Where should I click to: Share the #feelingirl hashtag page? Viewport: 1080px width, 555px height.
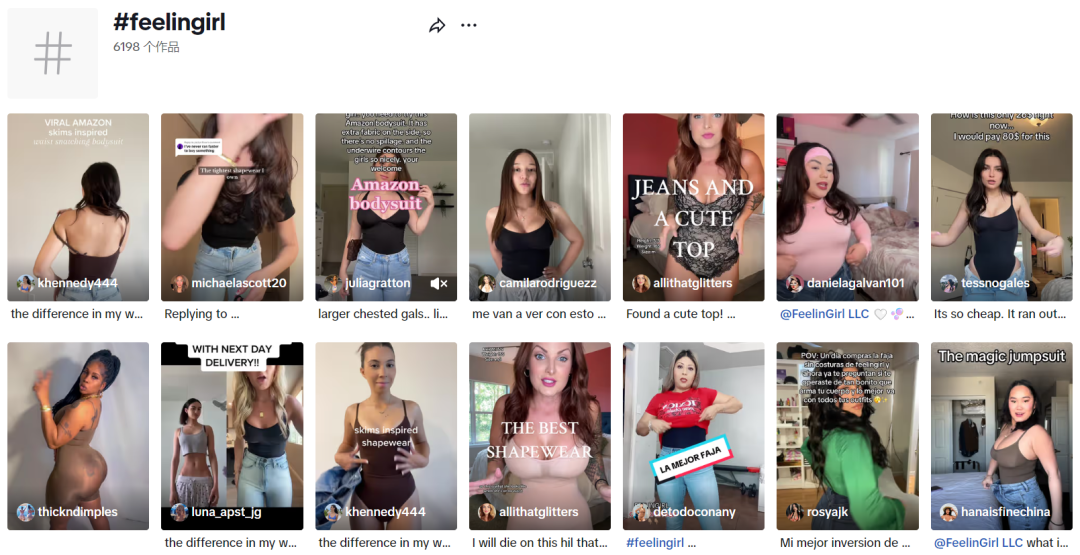point(437,26)
